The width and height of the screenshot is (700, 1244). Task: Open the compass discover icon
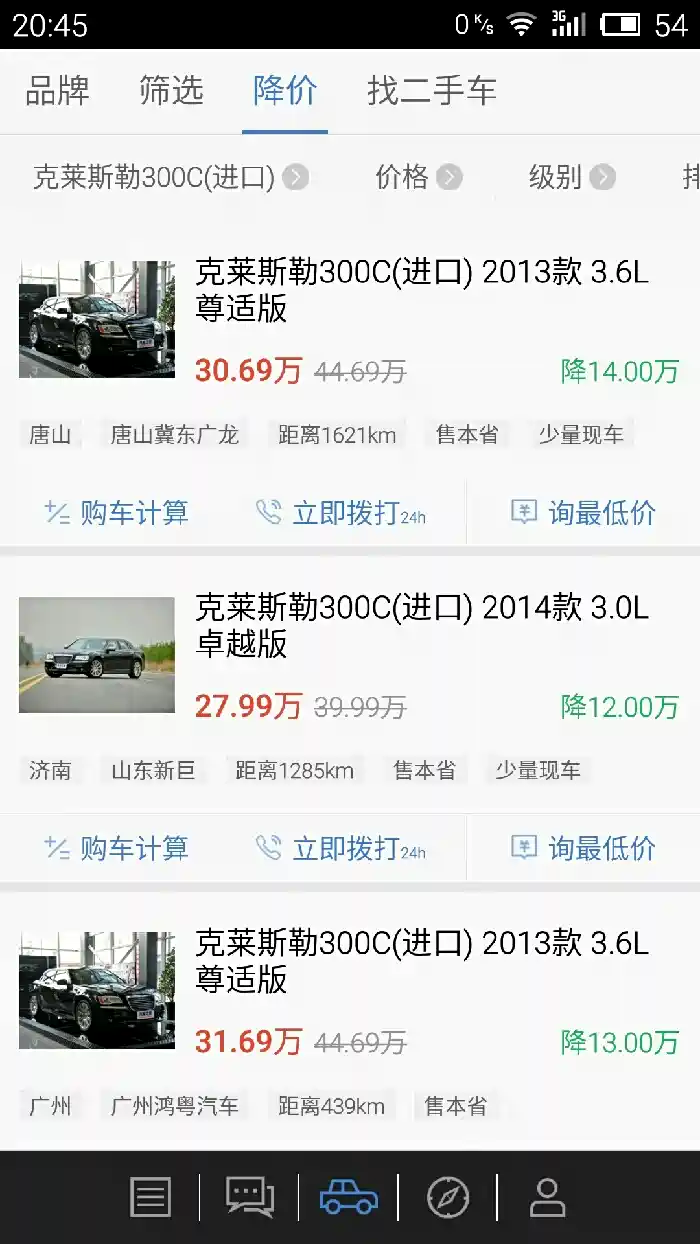point(448,1197)
